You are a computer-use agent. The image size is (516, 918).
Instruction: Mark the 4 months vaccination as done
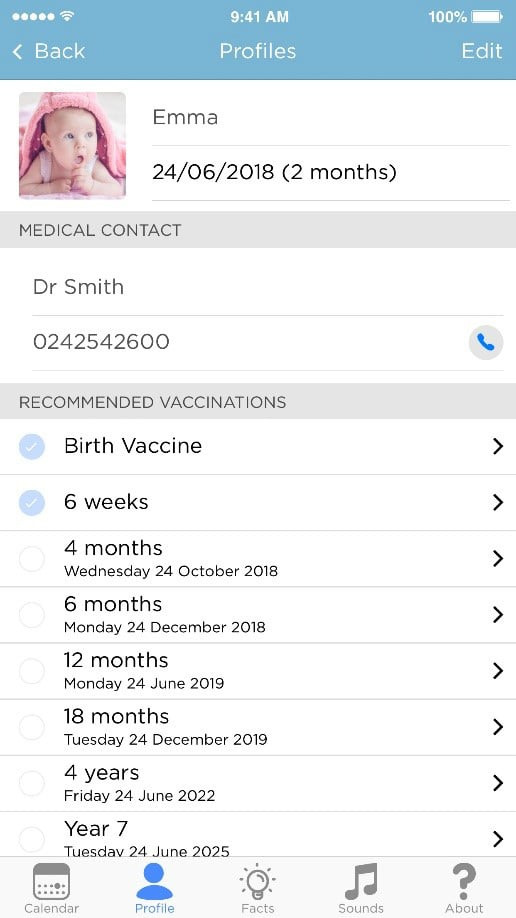point(32,559)
